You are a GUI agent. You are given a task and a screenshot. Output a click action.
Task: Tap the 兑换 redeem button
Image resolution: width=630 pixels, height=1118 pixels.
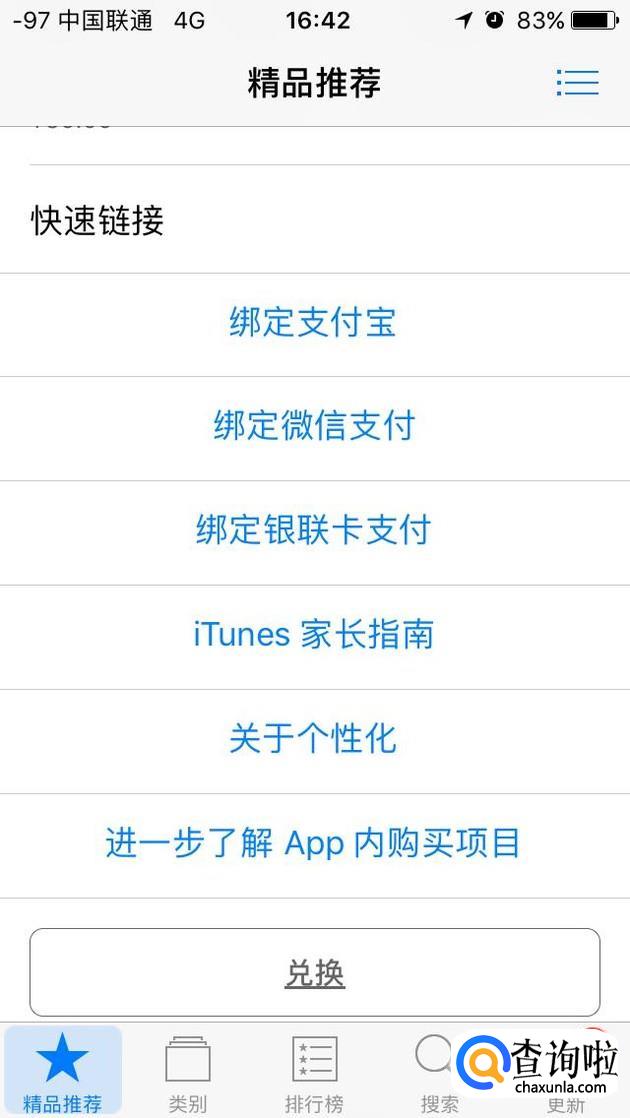[314, 973]
